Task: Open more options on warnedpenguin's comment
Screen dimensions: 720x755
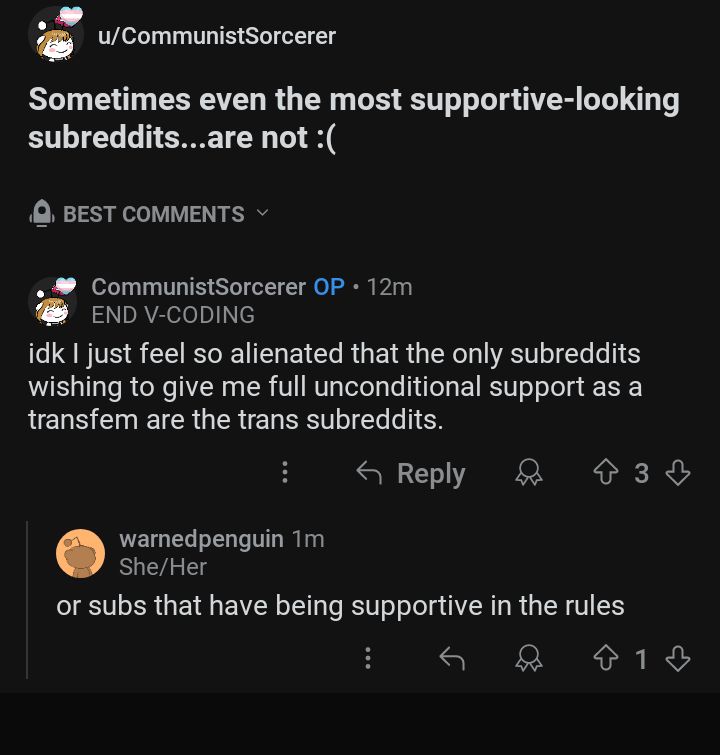Action: point(368,658)
